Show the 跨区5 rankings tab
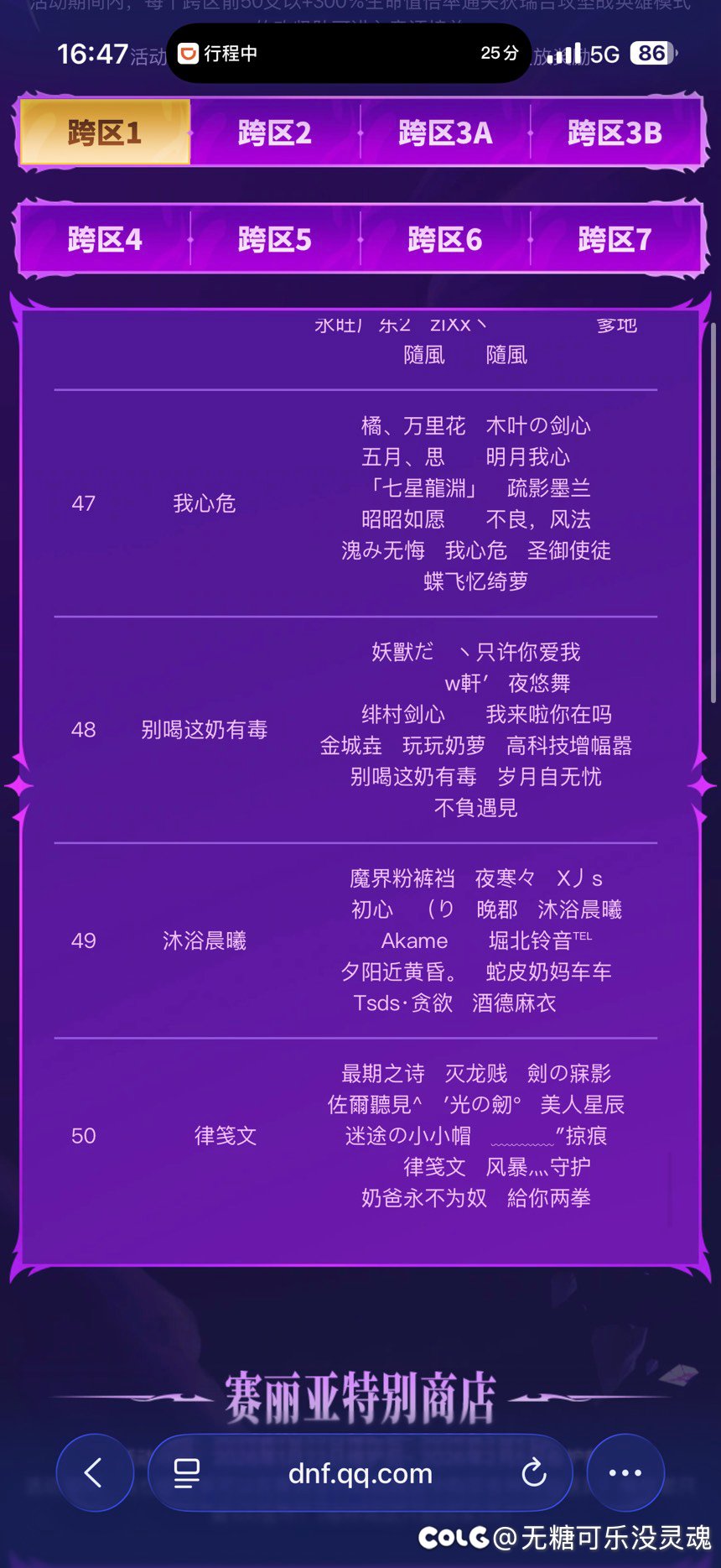Viewport: 721px width, 1568px height. pyautogui.click(x=275, y=240)
